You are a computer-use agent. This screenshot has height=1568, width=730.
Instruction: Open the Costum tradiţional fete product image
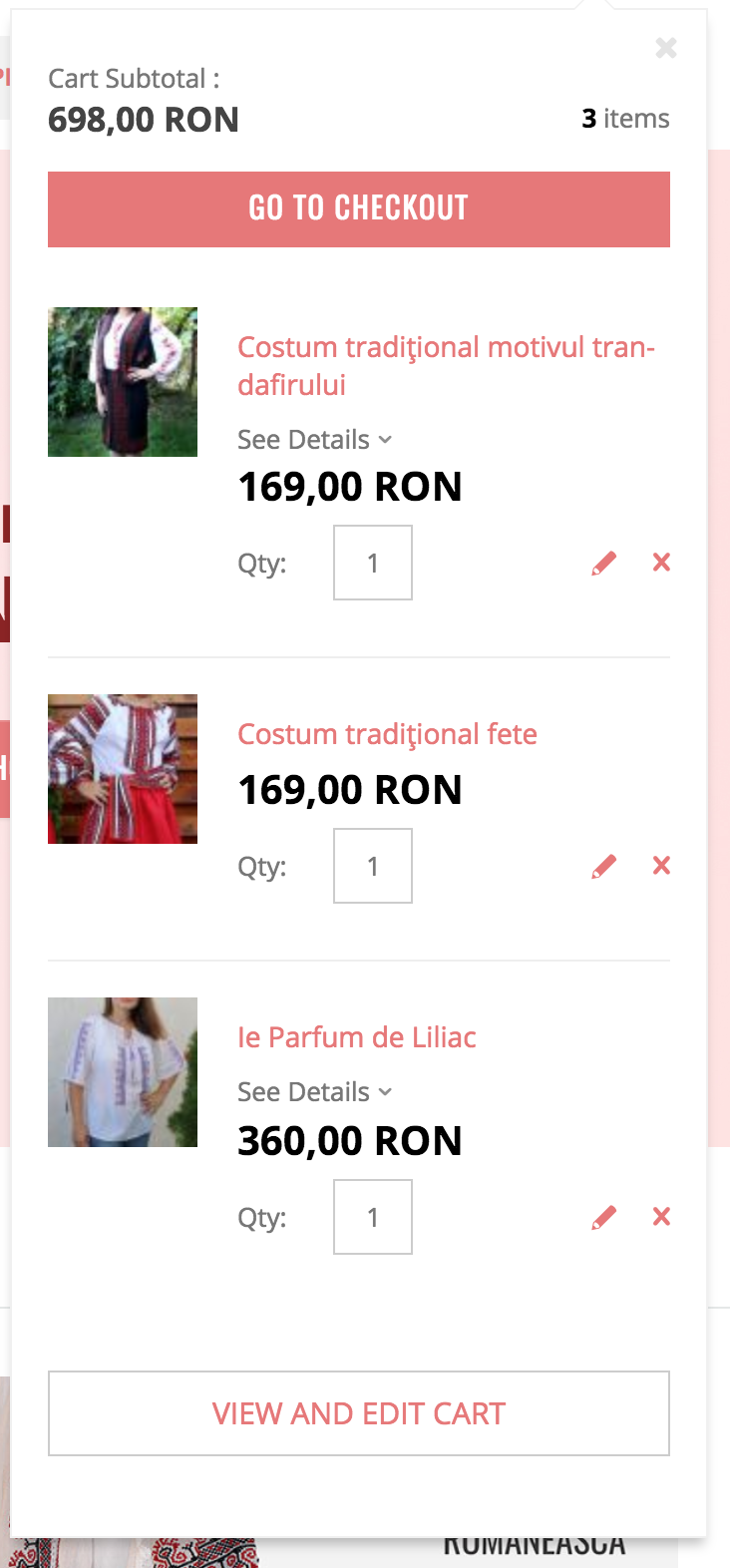[123, 769]
